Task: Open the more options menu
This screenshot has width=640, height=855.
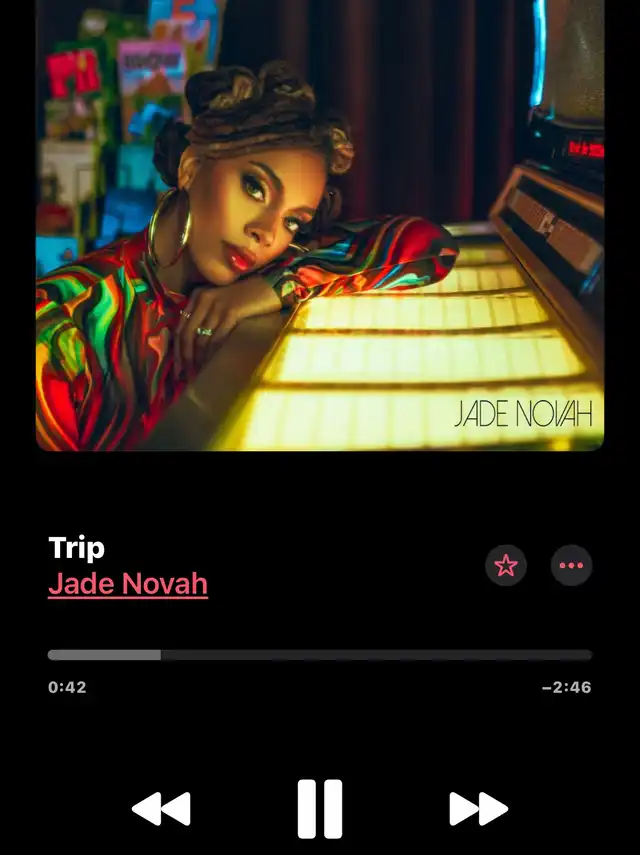Action: pos(571,566)
